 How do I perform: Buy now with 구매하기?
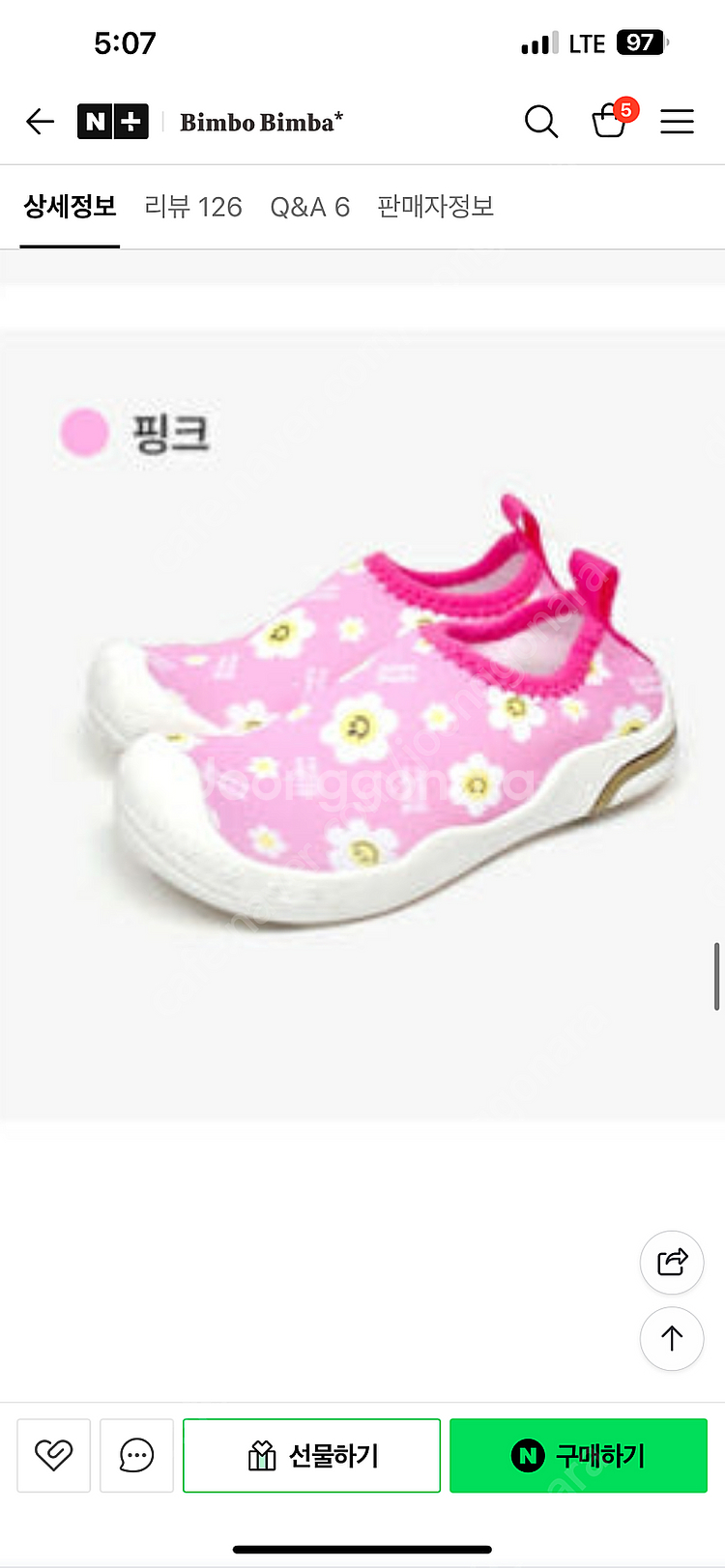click(578, 1455)
